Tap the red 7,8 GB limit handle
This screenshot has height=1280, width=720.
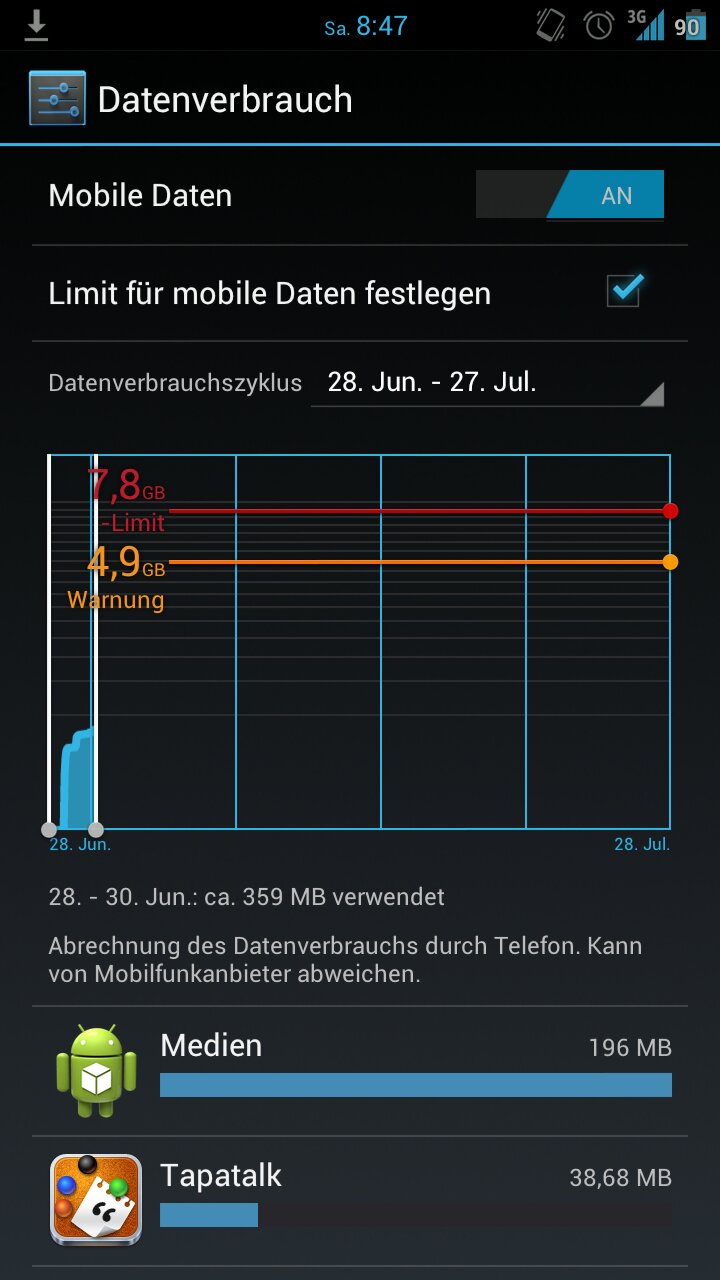point(670,511)
